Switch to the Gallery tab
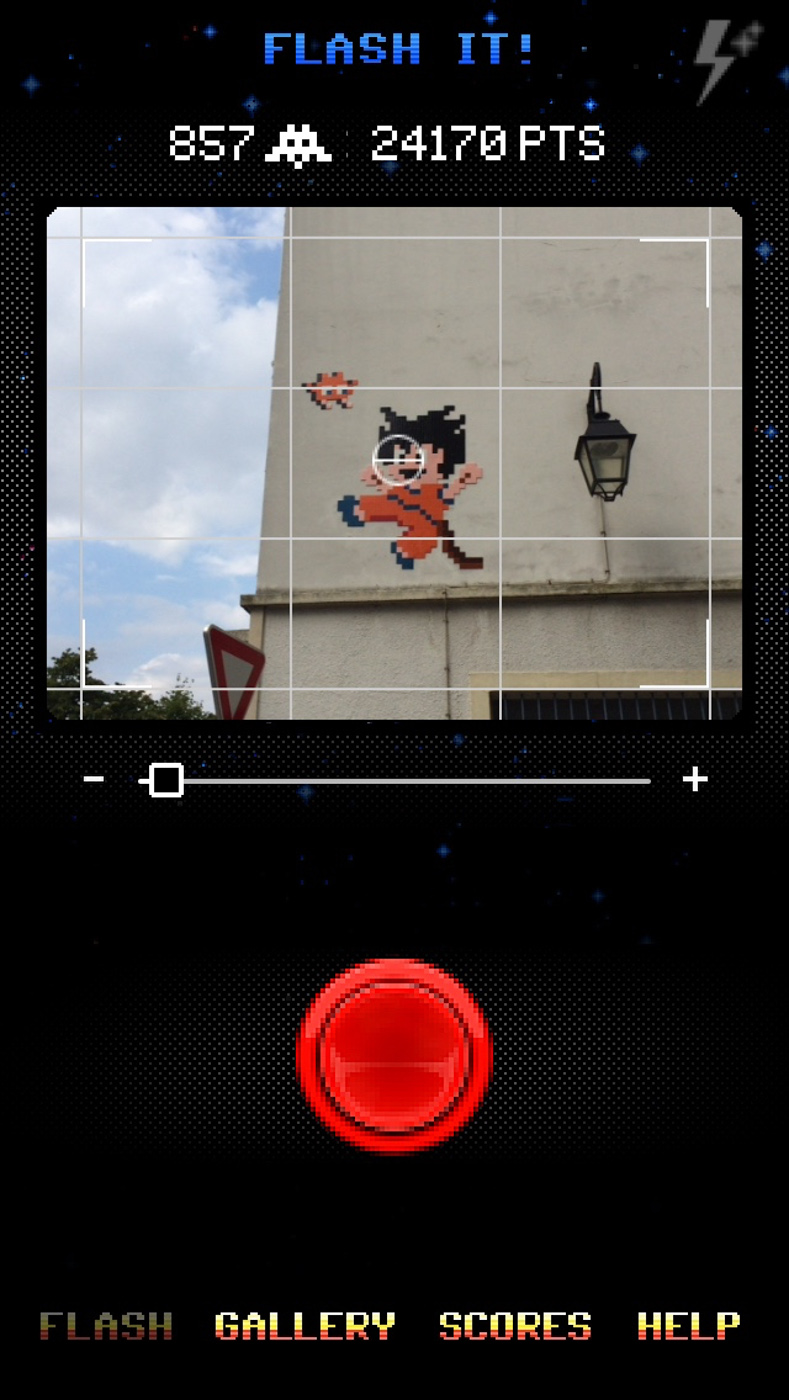 pos(305,1326)
